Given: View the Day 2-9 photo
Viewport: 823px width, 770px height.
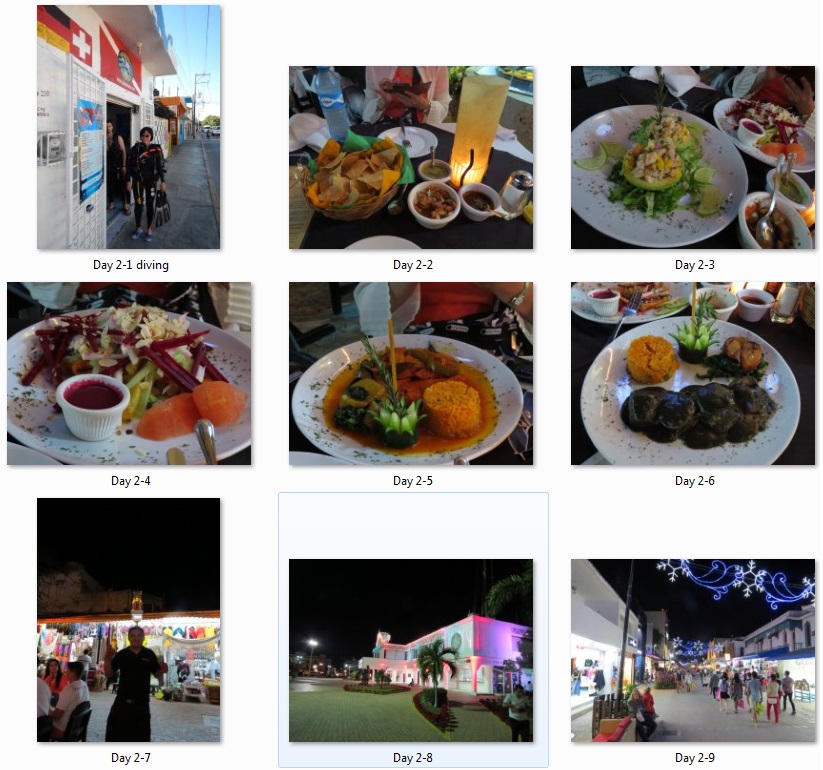Looking at the screenshot, I should [x=693, y=650].
